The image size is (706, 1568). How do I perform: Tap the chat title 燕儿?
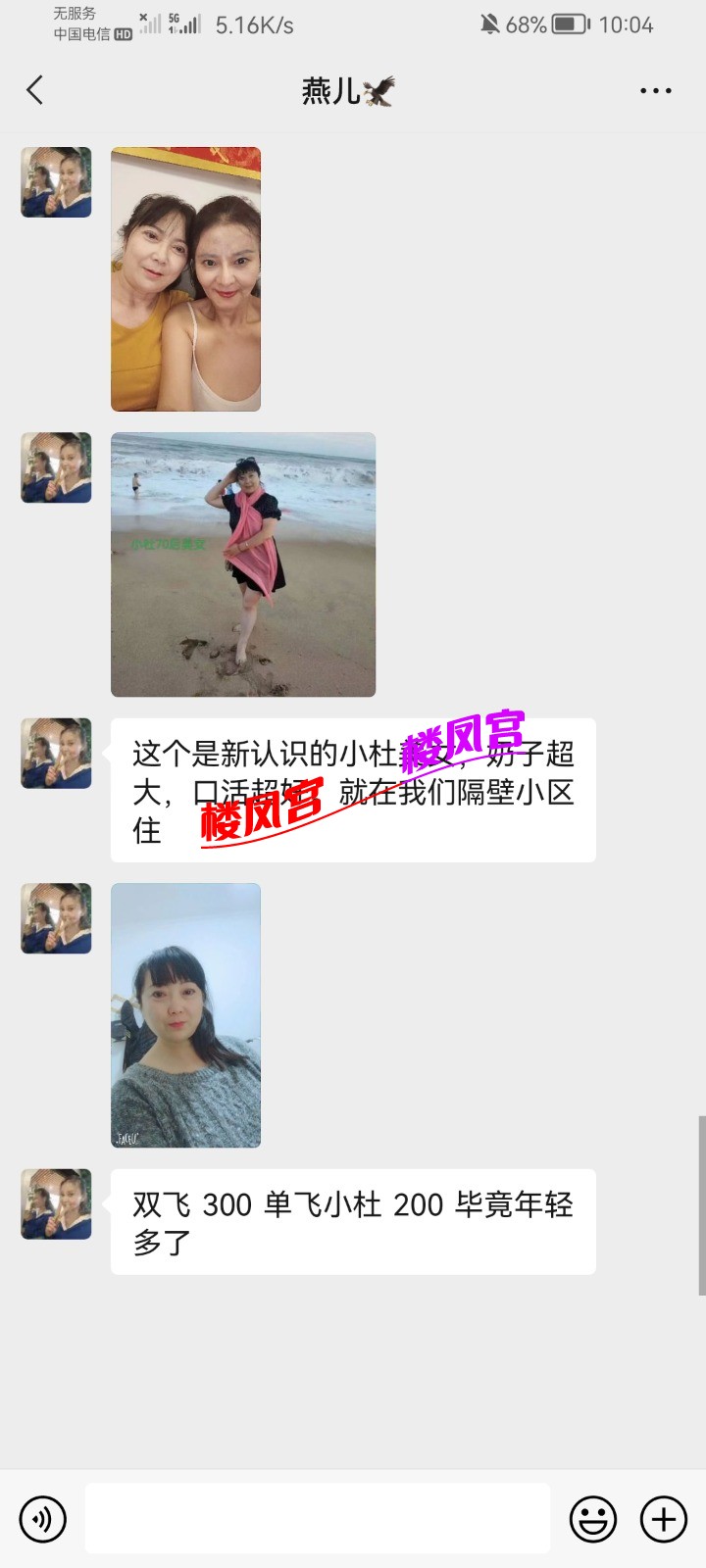pos(348,89)
